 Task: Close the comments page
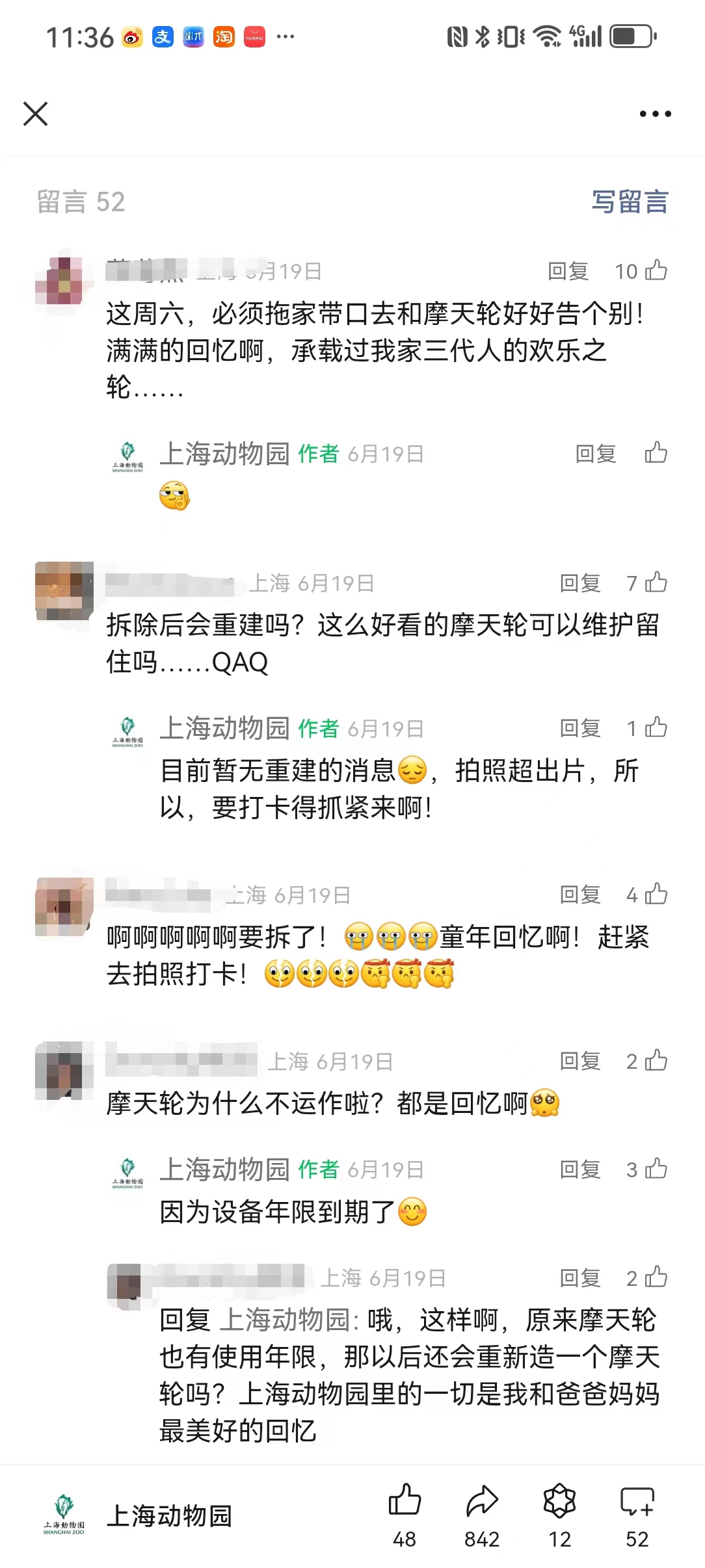pos(36,114)
